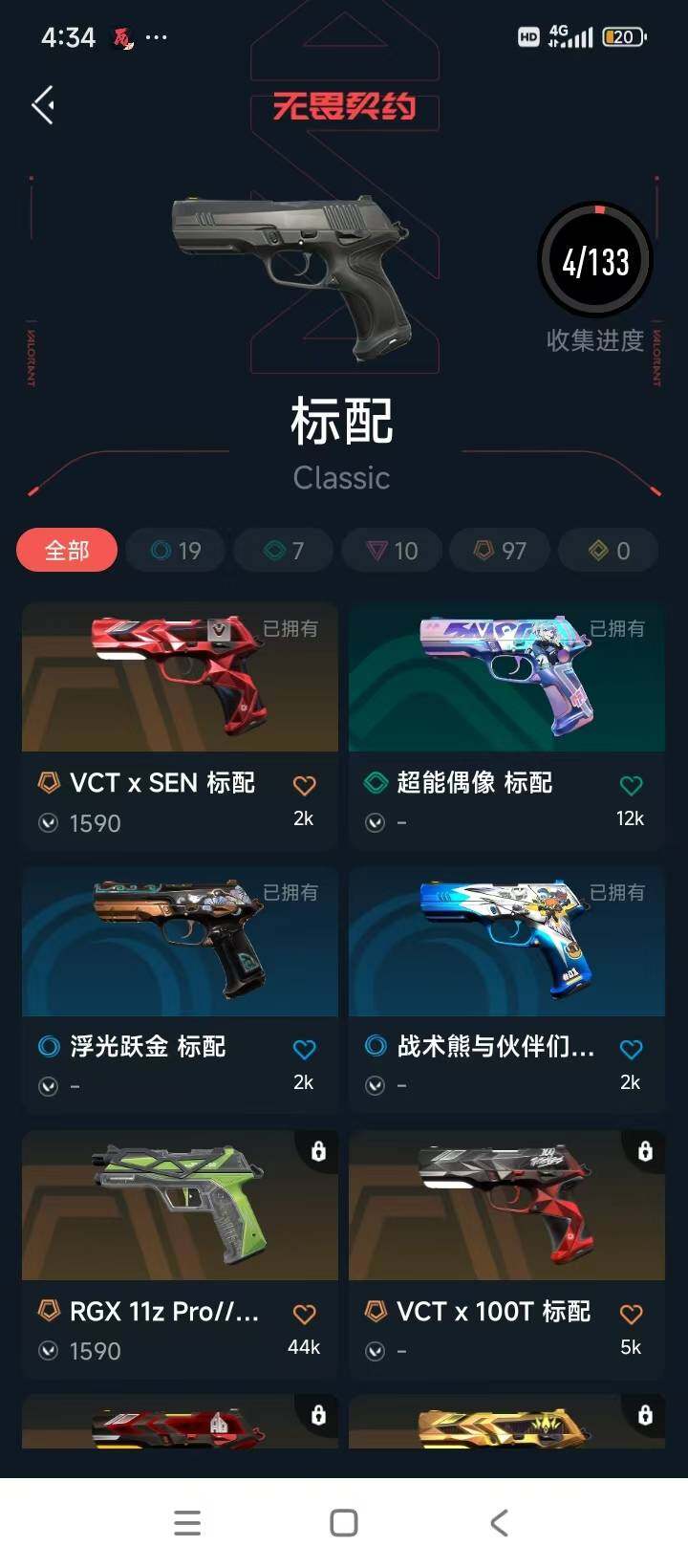This screenshot has width=688, height=1568.
Task: Tap the Valorant currency icon under VCT x SEN
Action: click(x=47, y=823)
